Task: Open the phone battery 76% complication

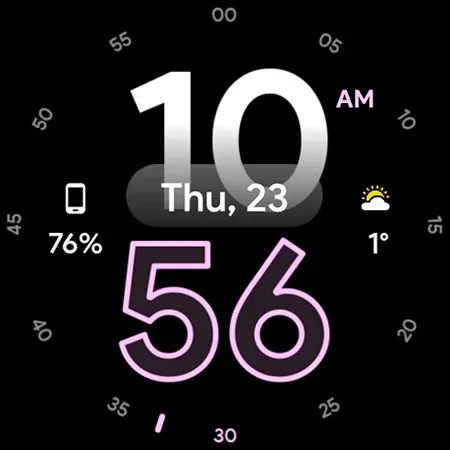Action: pos(76,219)
